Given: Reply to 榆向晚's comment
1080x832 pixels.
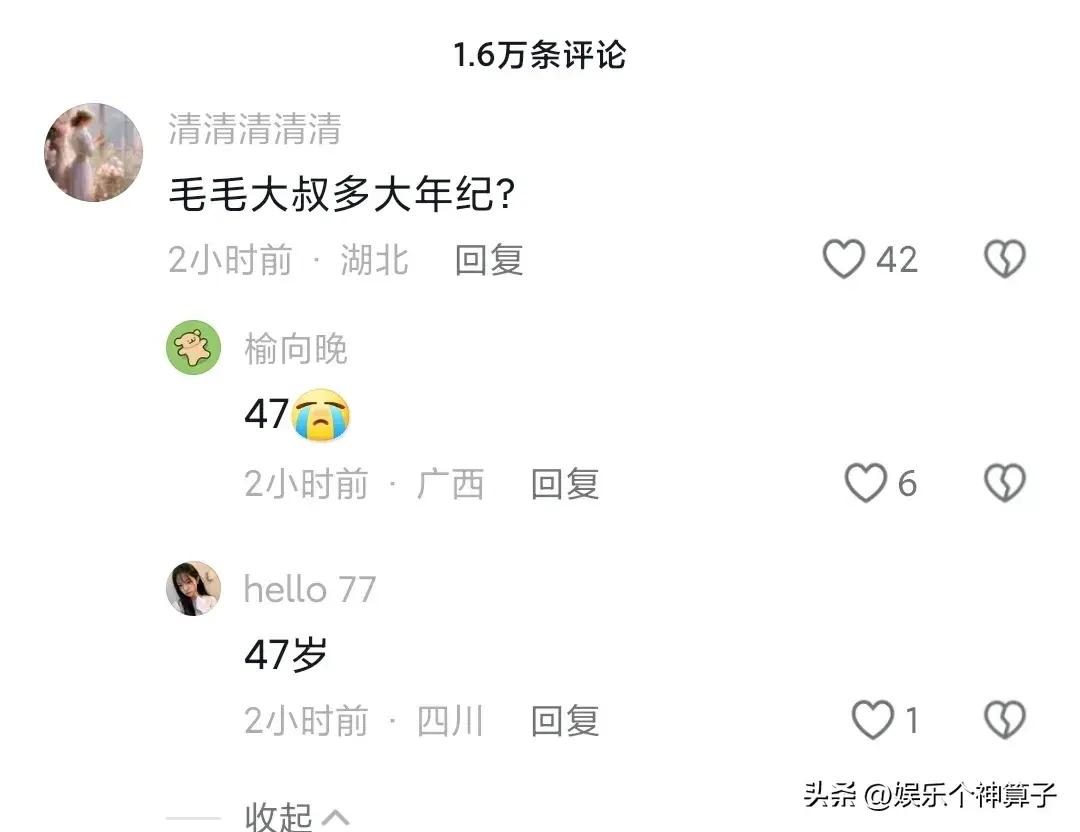Looking at the screenshot, I should (x=565, y=484).
